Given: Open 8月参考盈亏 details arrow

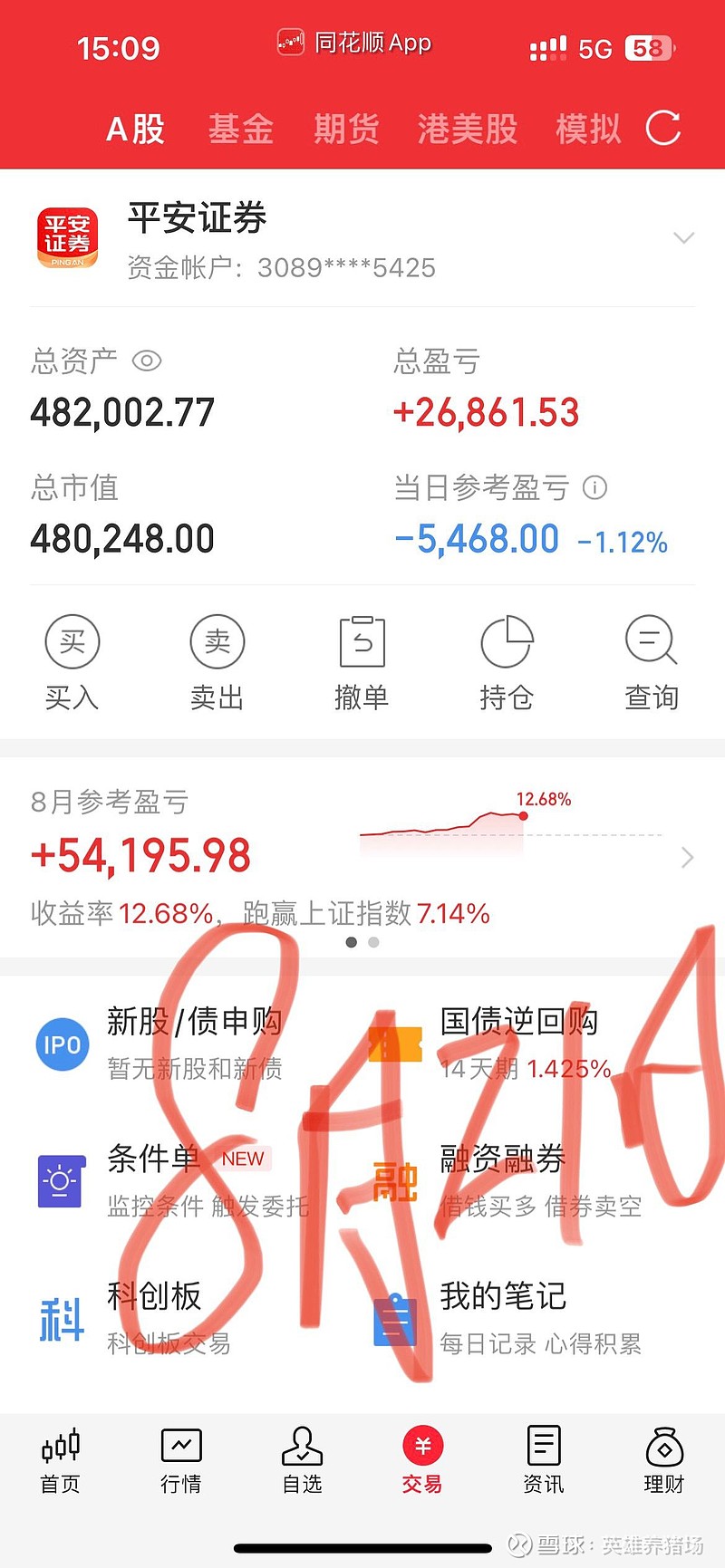Looking at the screenshot, I should click(688, 857).
